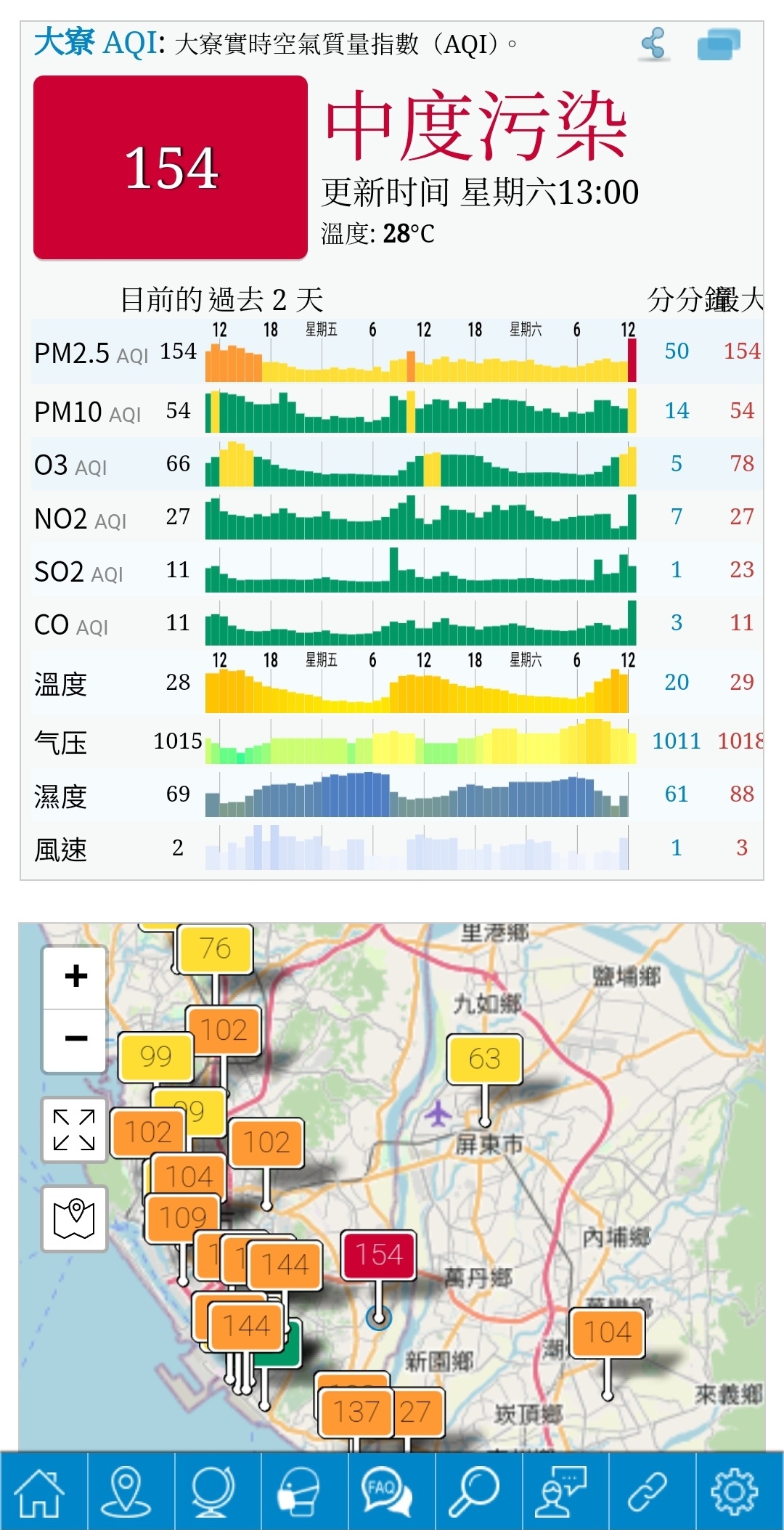Open the location pin tab
The height and width of the screenshot is (1530, 784).
pos(126,1492)
